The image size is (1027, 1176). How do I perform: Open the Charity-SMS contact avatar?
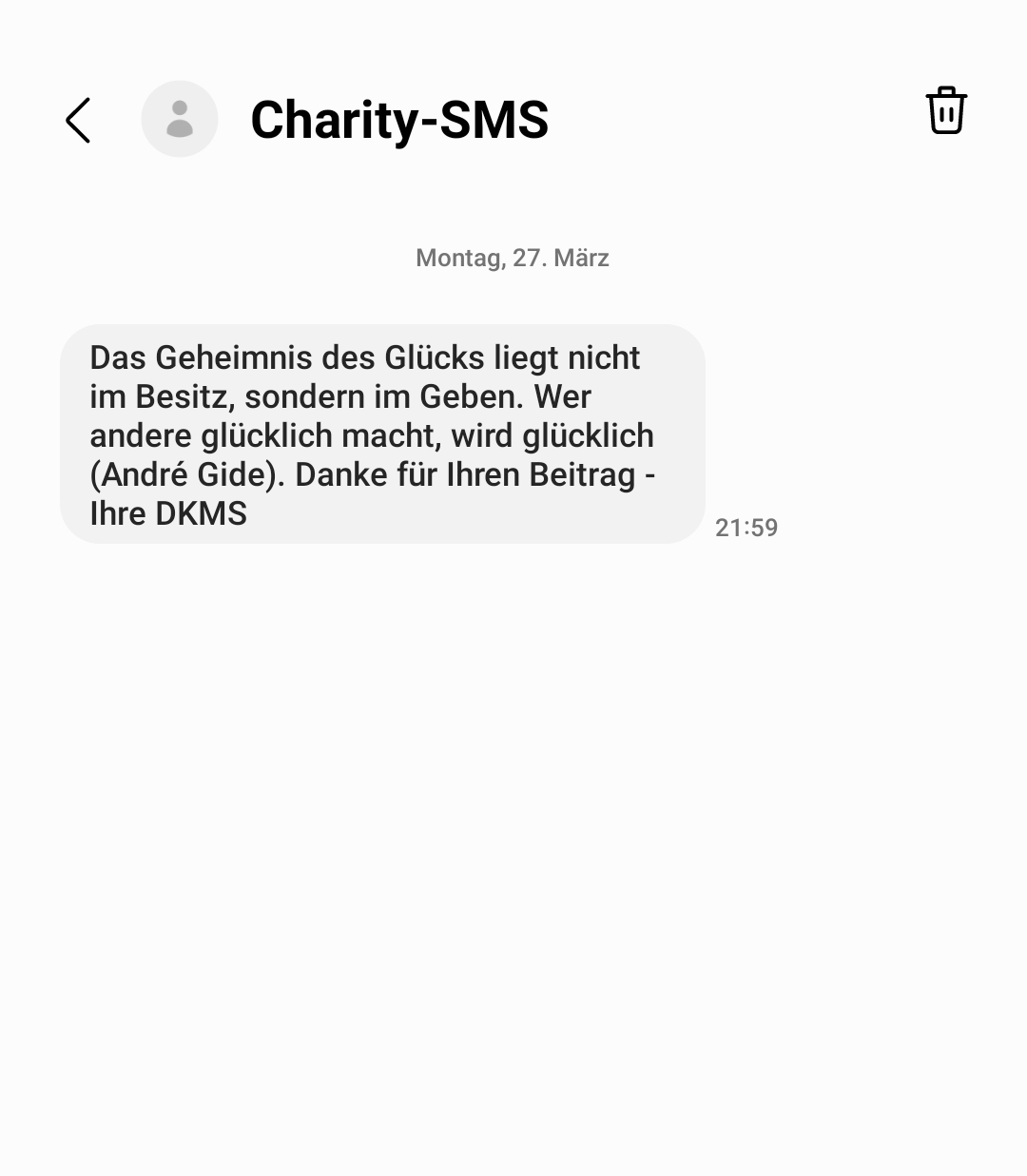coord(180,120)
